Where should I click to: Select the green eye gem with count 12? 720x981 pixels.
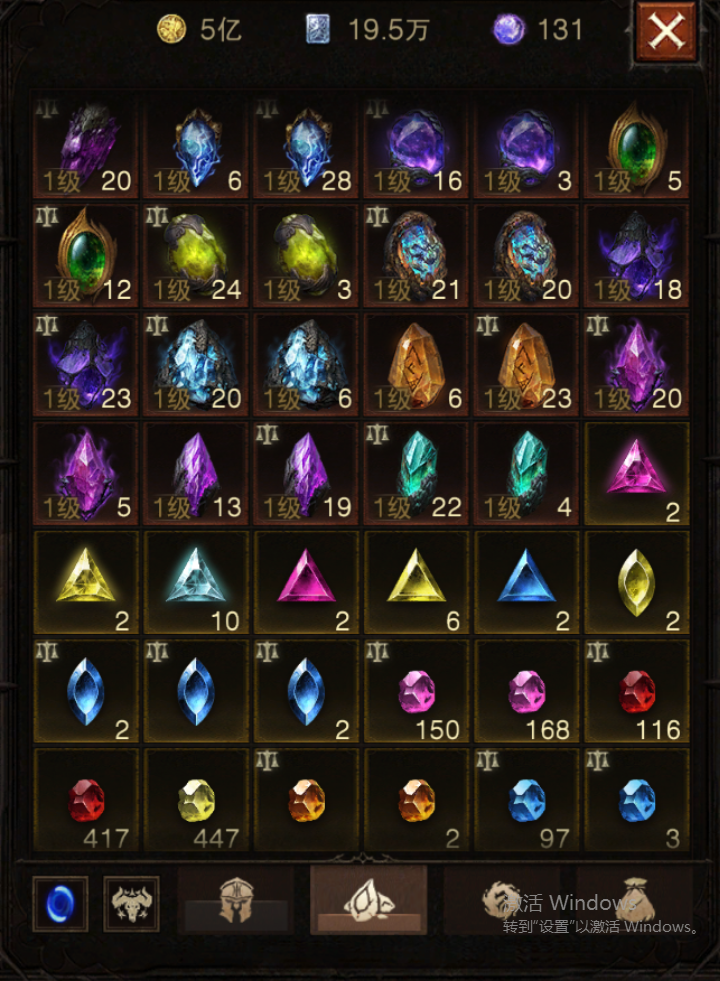click(87, 252)
